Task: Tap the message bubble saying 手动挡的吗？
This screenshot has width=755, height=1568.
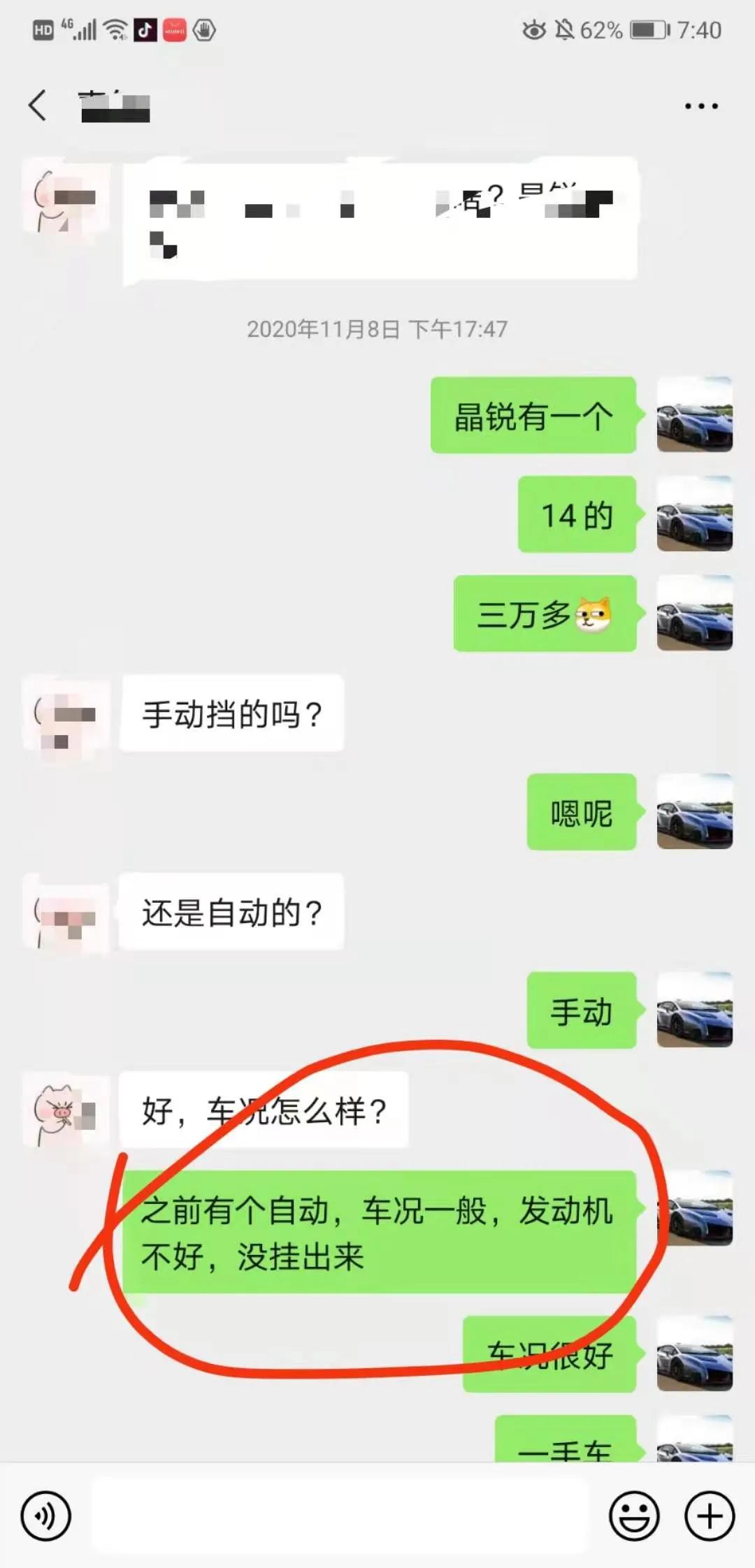Action: click(x=231, y=714)
